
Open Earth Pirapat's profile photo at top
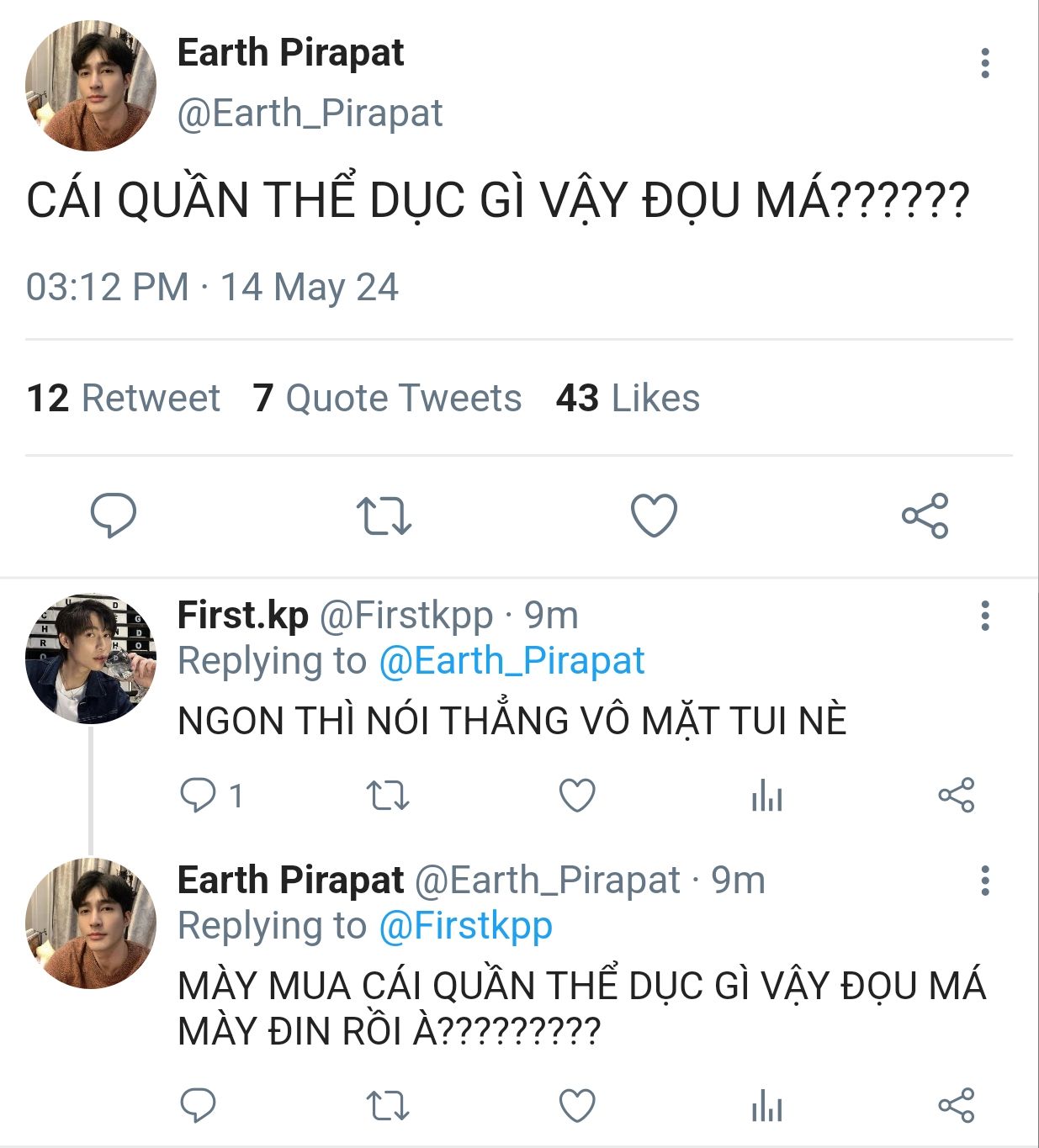[91, 86]
